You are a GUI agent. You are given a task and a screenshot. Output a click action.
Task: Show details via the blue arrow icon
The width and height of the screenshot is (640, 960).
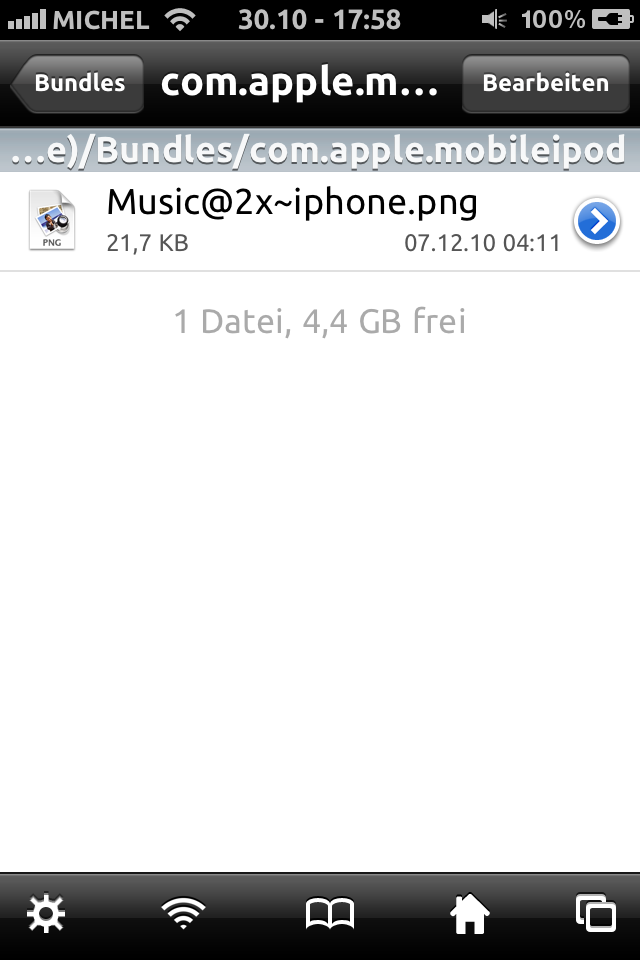pos(597,222)
